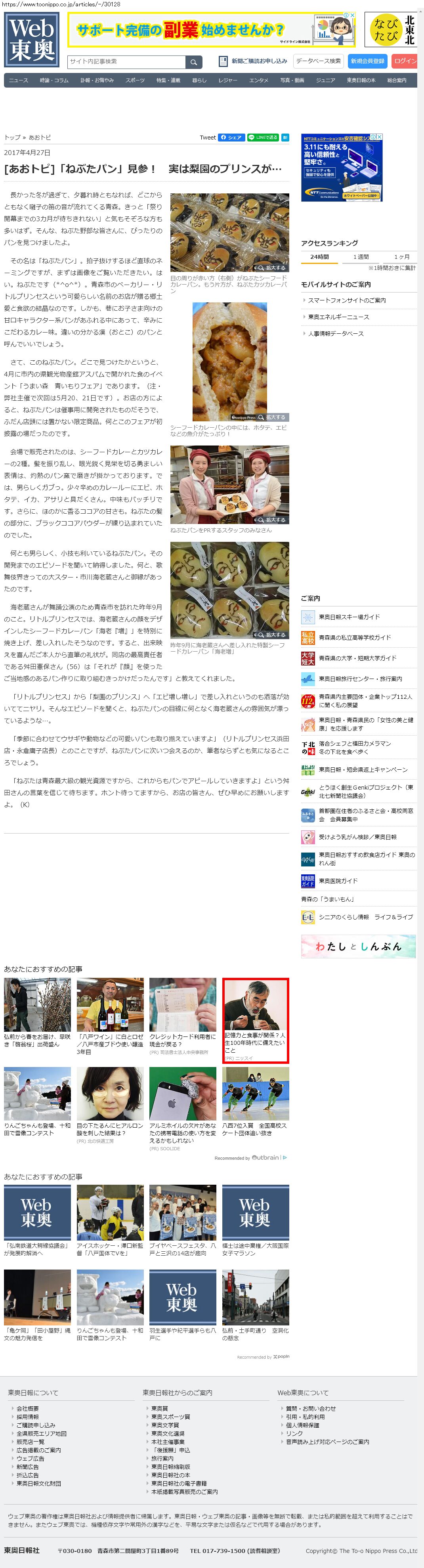Viewport: 424px width, 1568px height.
Task: Select スポーツ in the navigation bar
Action: [x=135, y=80]
